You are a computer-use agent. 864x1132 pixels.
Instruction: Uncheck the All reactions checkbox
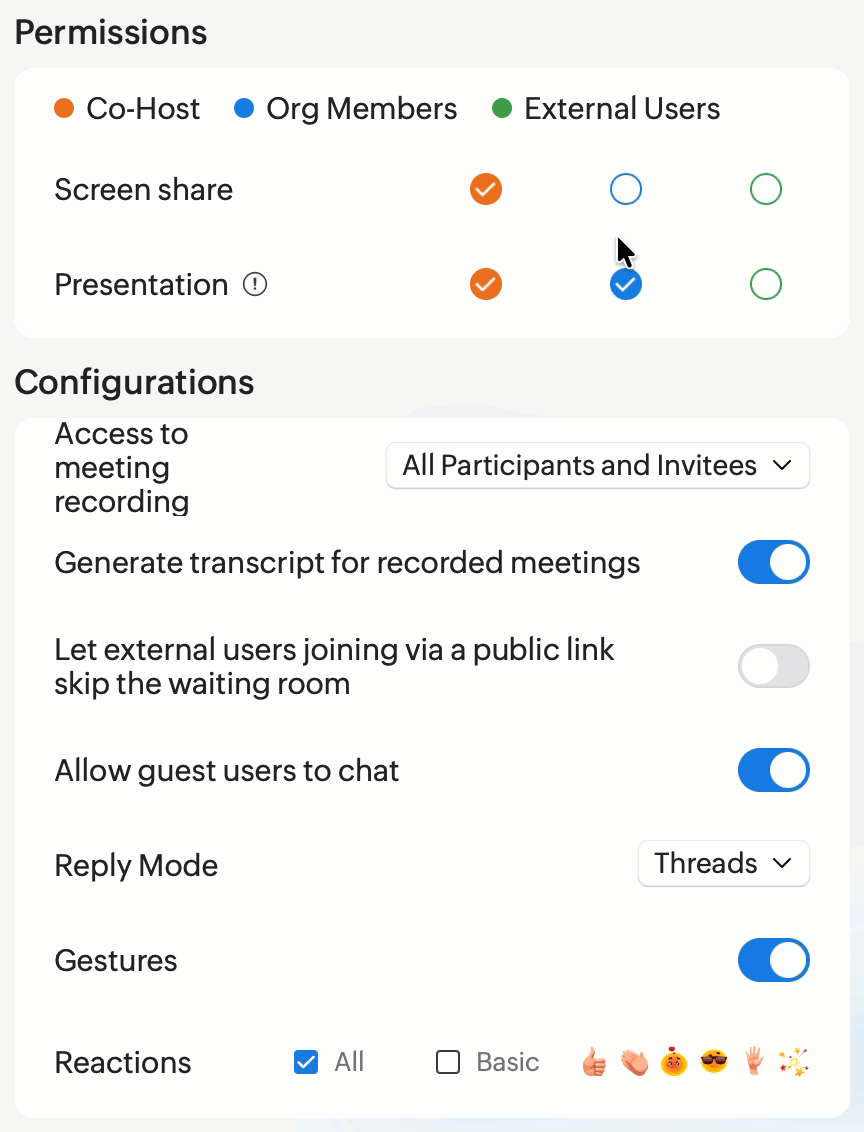[306, 1062]
